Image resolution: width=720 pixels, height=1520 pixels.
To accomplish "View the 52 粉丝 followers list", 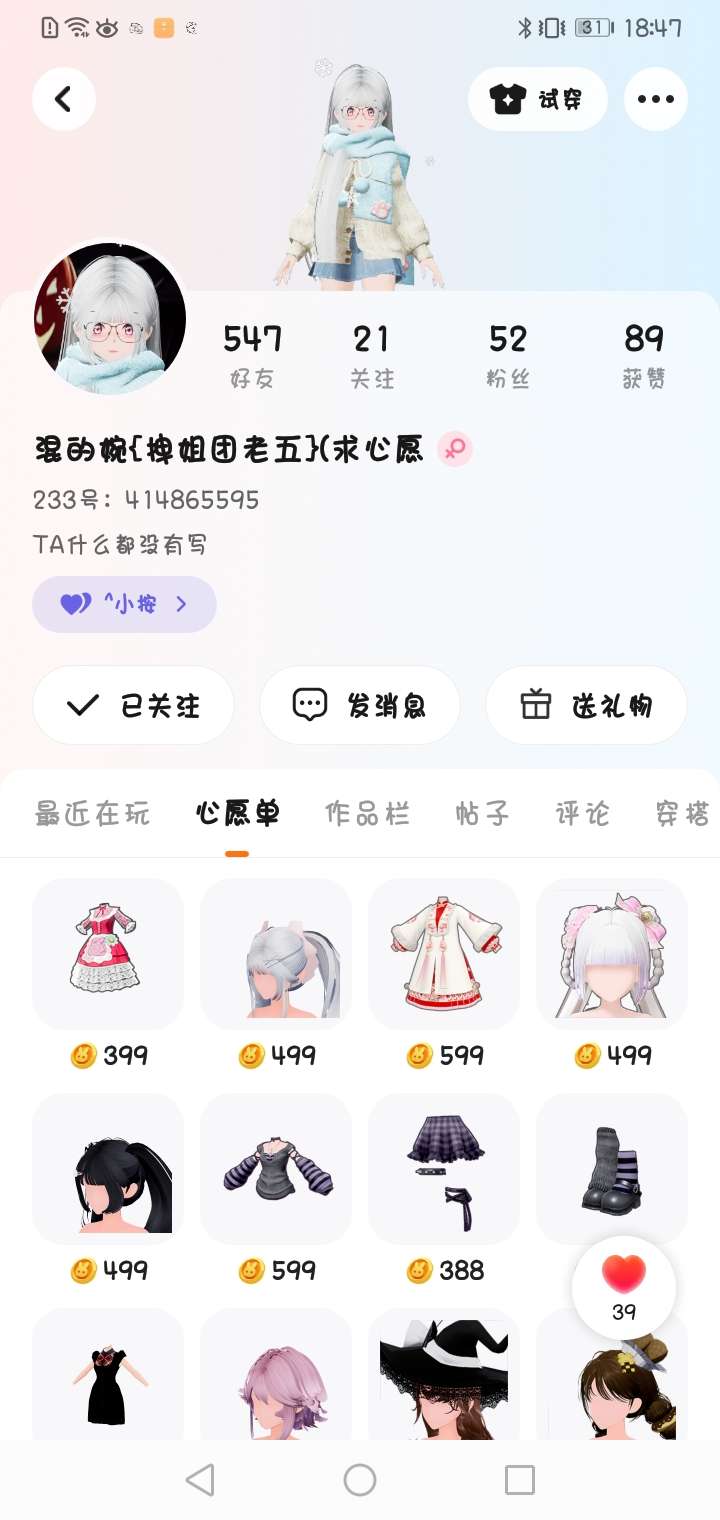I will click(x=507, y=355).
